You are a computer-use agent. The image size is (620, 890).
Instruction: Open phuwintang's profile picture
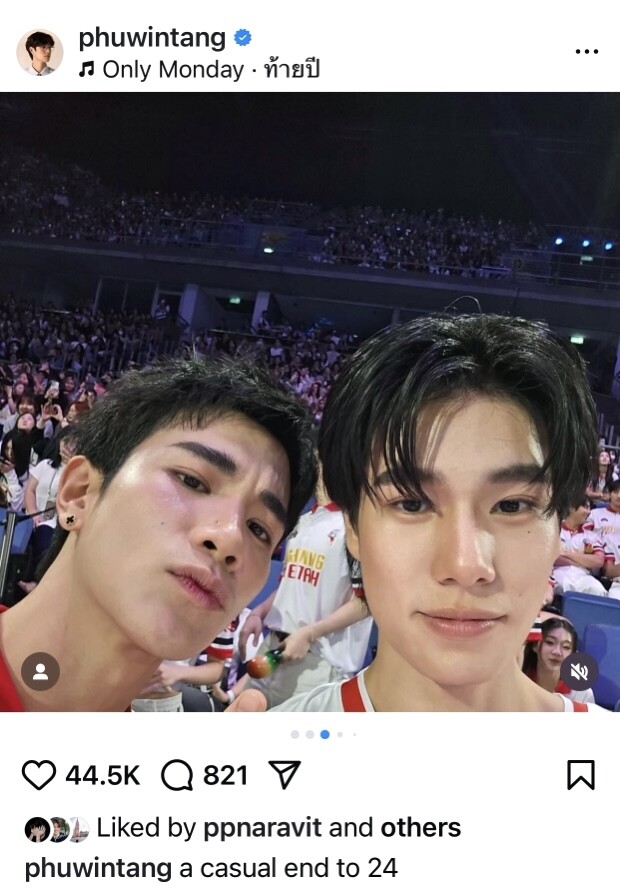(x=40, y=52)
